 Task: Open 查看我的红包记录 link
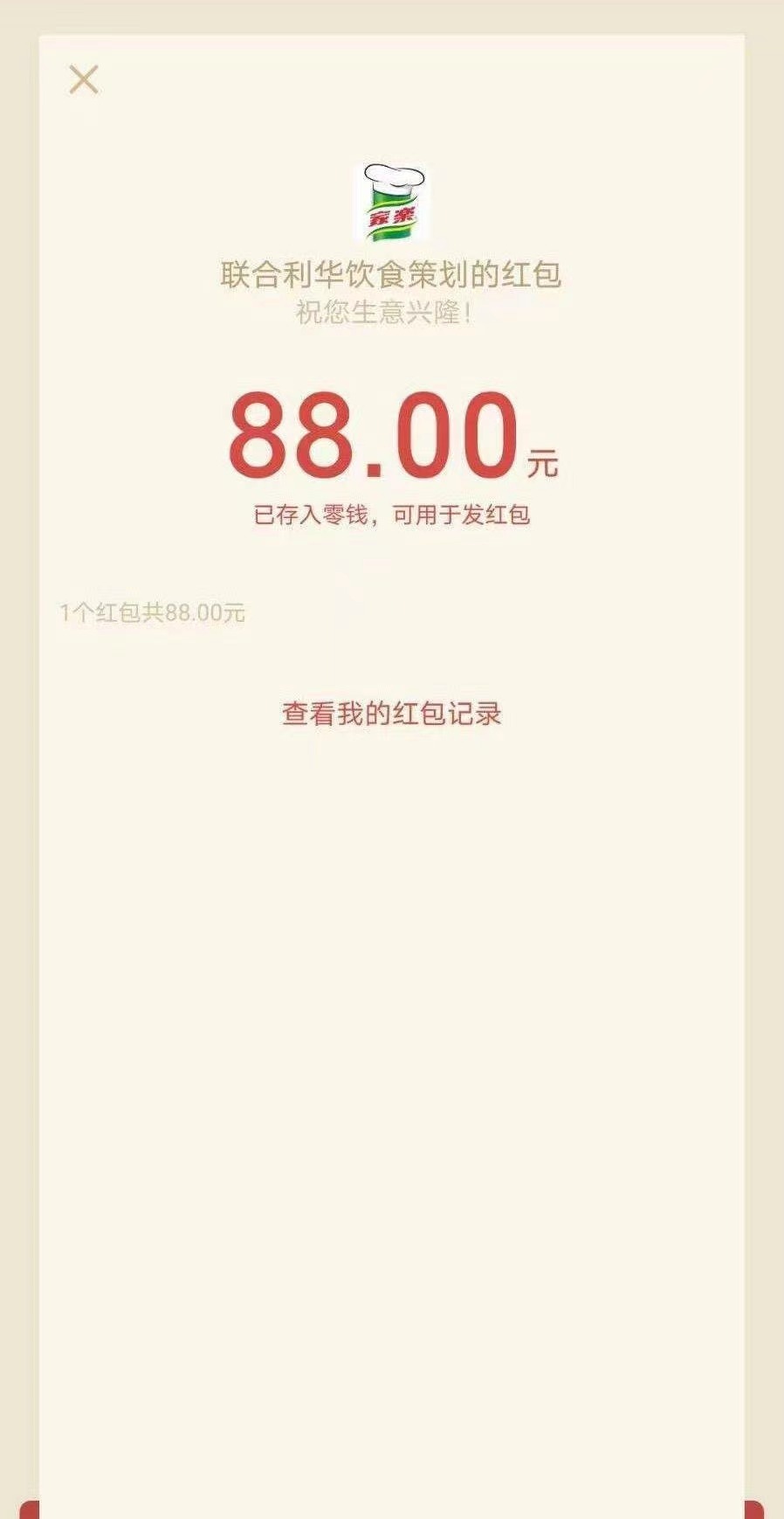[391, 714]
